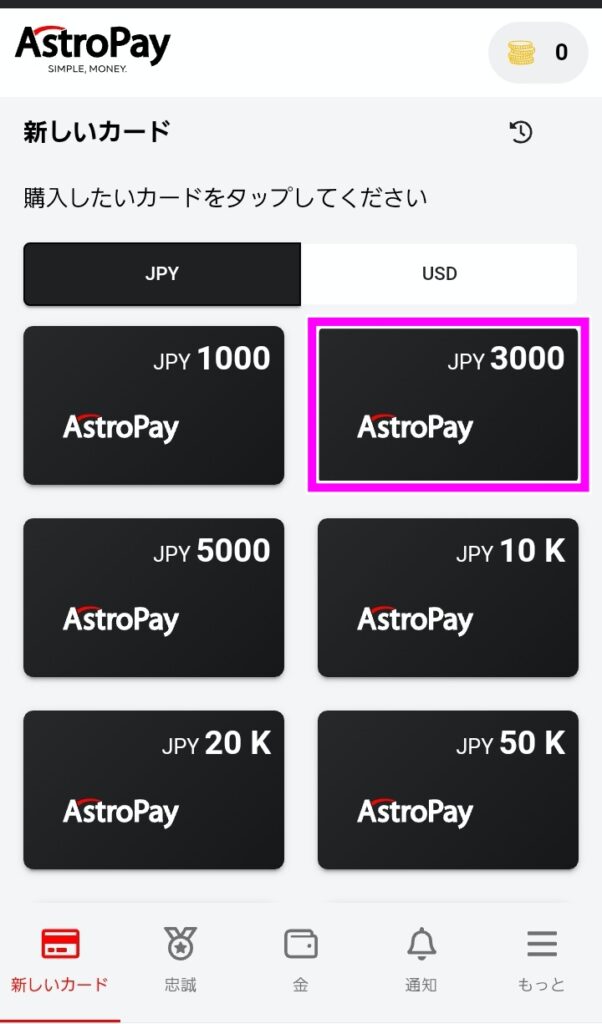Open the もっと more menu tab

coord(541,960)
